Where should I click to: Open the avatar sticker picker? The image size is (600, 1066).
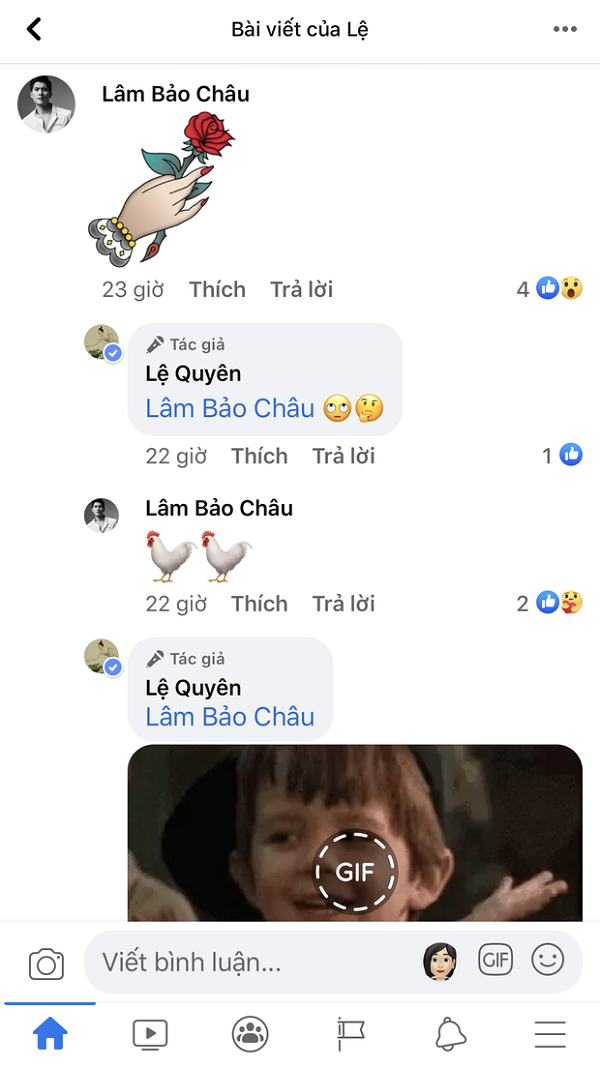click(x=440, y=961)
